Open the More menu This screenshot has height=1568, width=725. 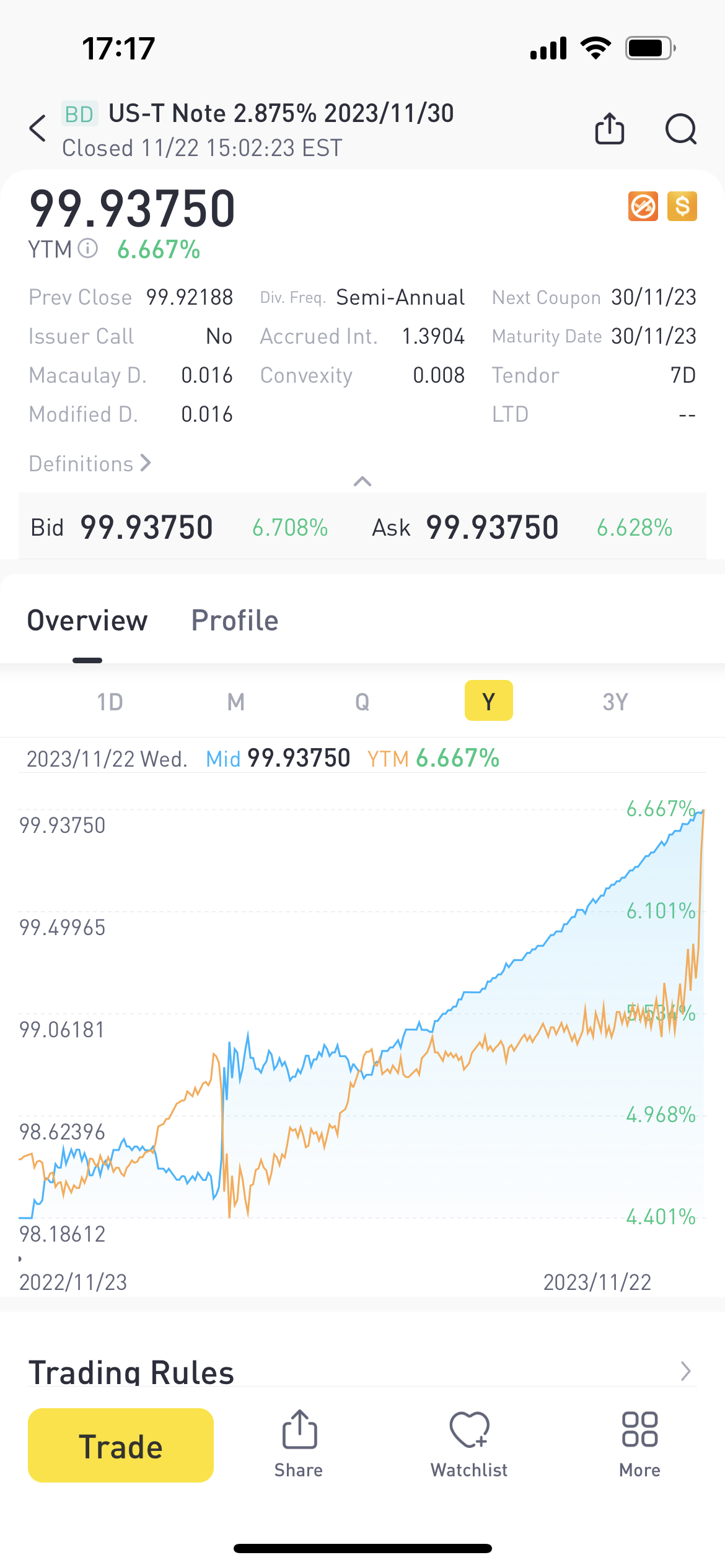click(x=639, y=1444)
